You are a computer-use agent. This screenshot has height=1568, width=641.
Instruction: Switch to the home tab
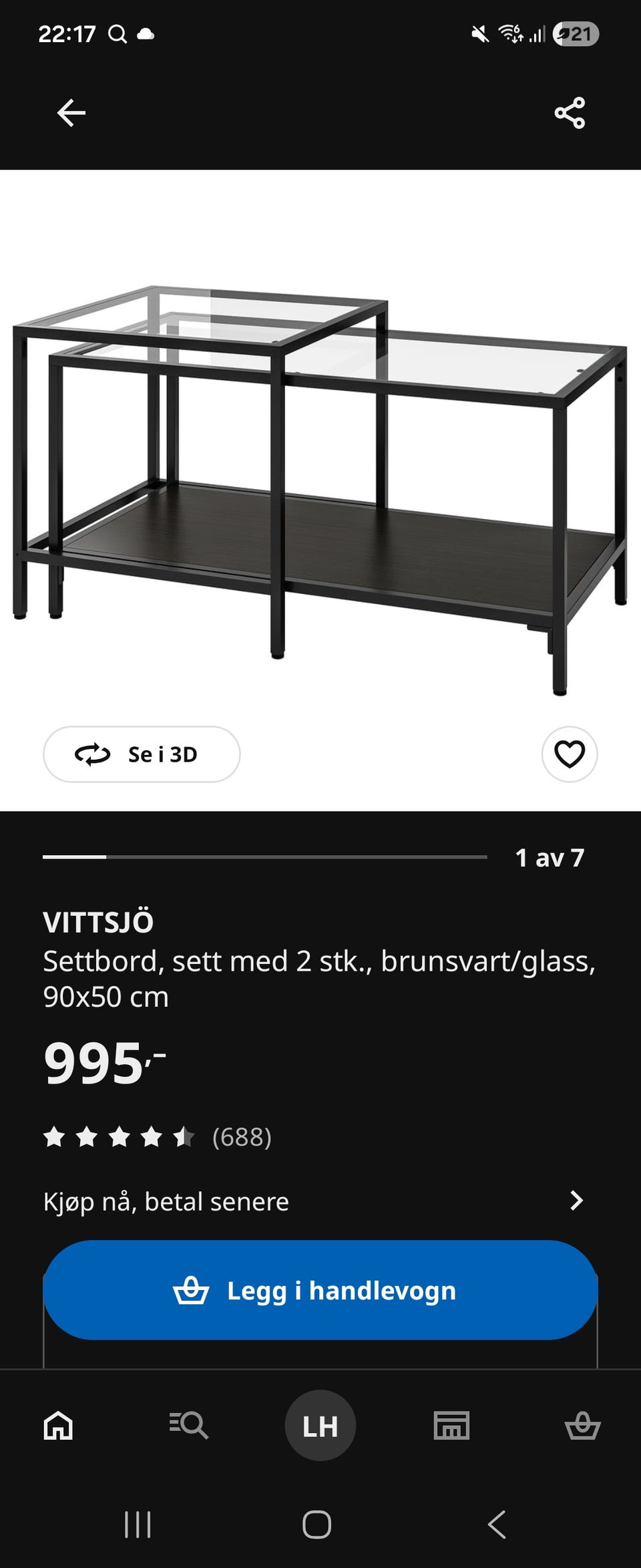58,1426
